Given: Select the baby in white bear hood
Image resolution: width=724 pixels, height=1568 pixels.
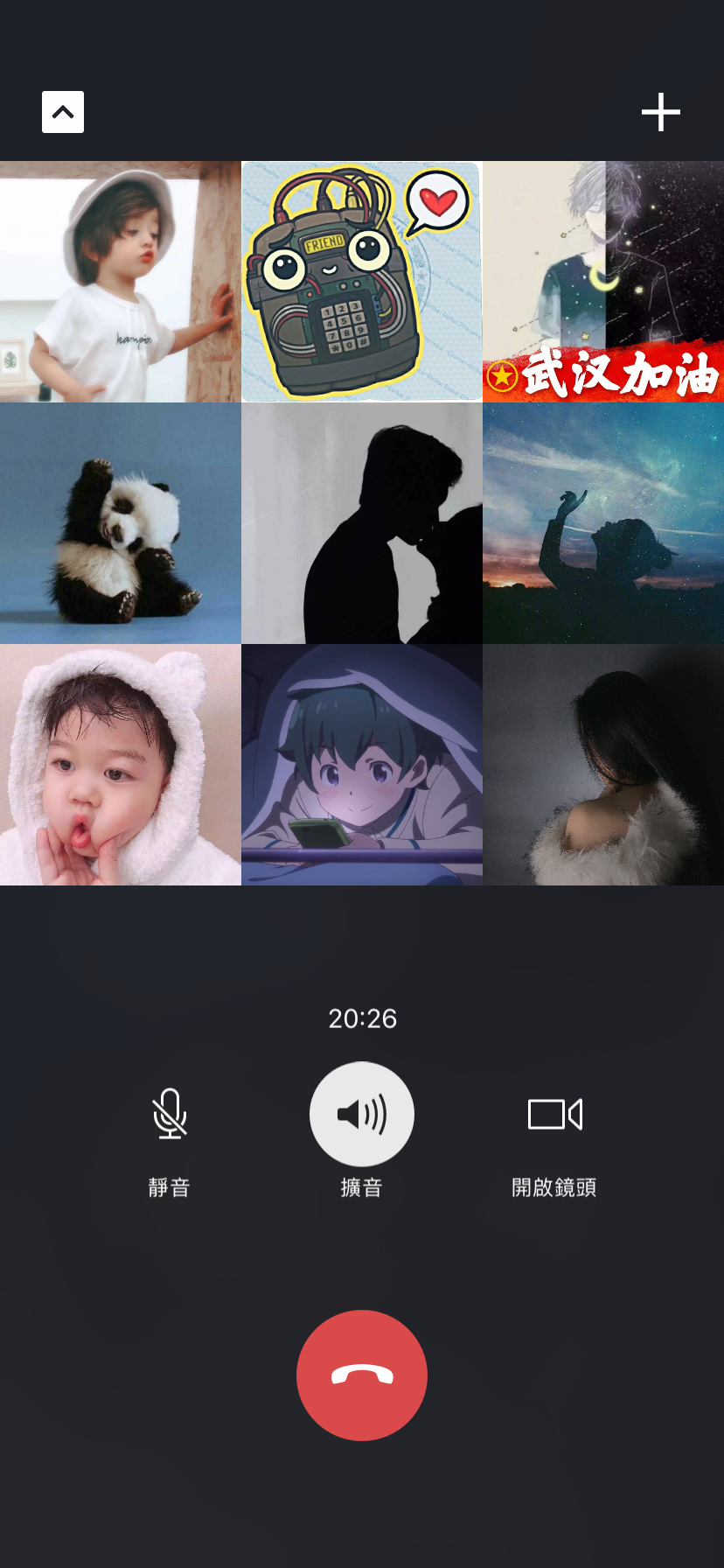Looking at the screenshot, I should (121, 765).
